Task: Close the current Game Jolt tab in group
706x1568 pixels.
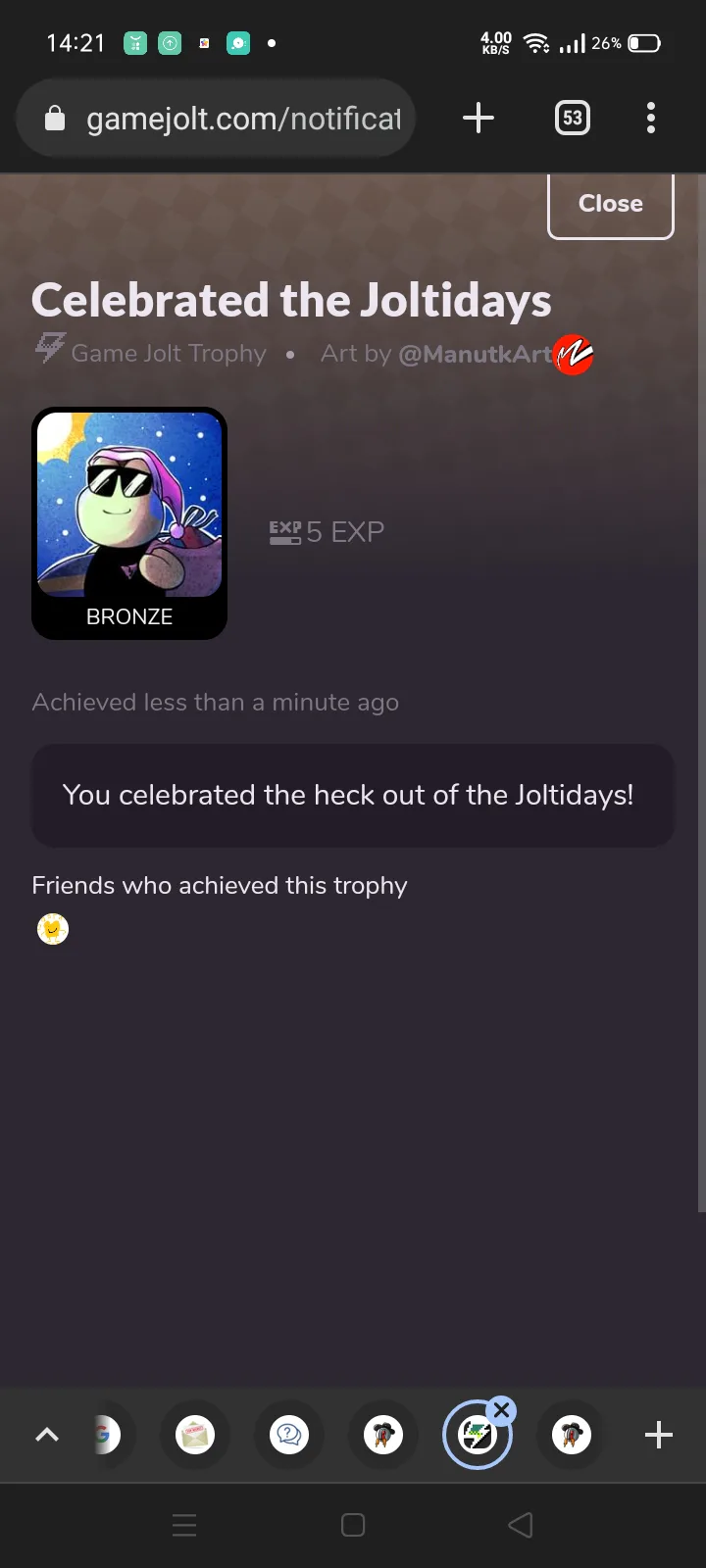Action: (501, 1410)
